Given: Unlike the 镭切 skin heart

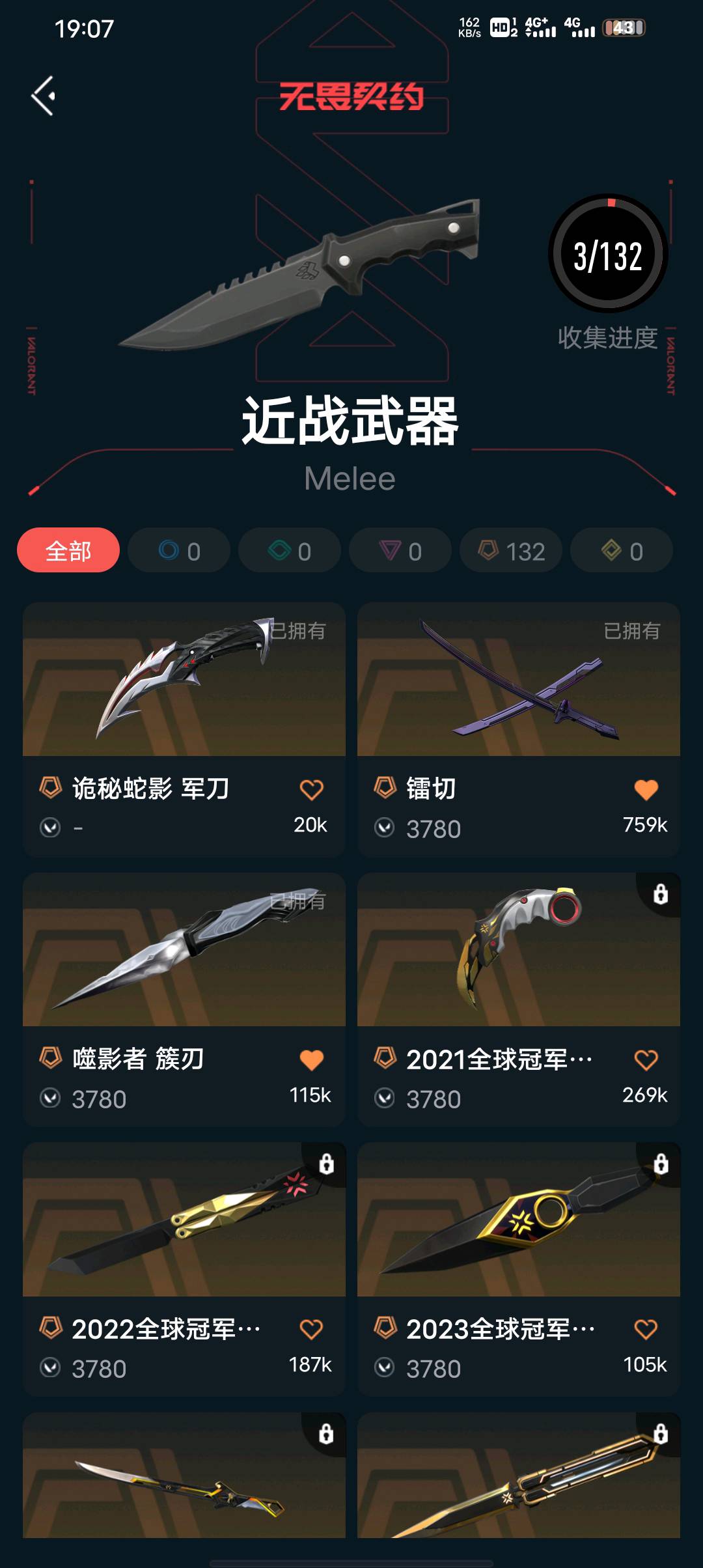Looking at the screenshot, I should [646, 790].
